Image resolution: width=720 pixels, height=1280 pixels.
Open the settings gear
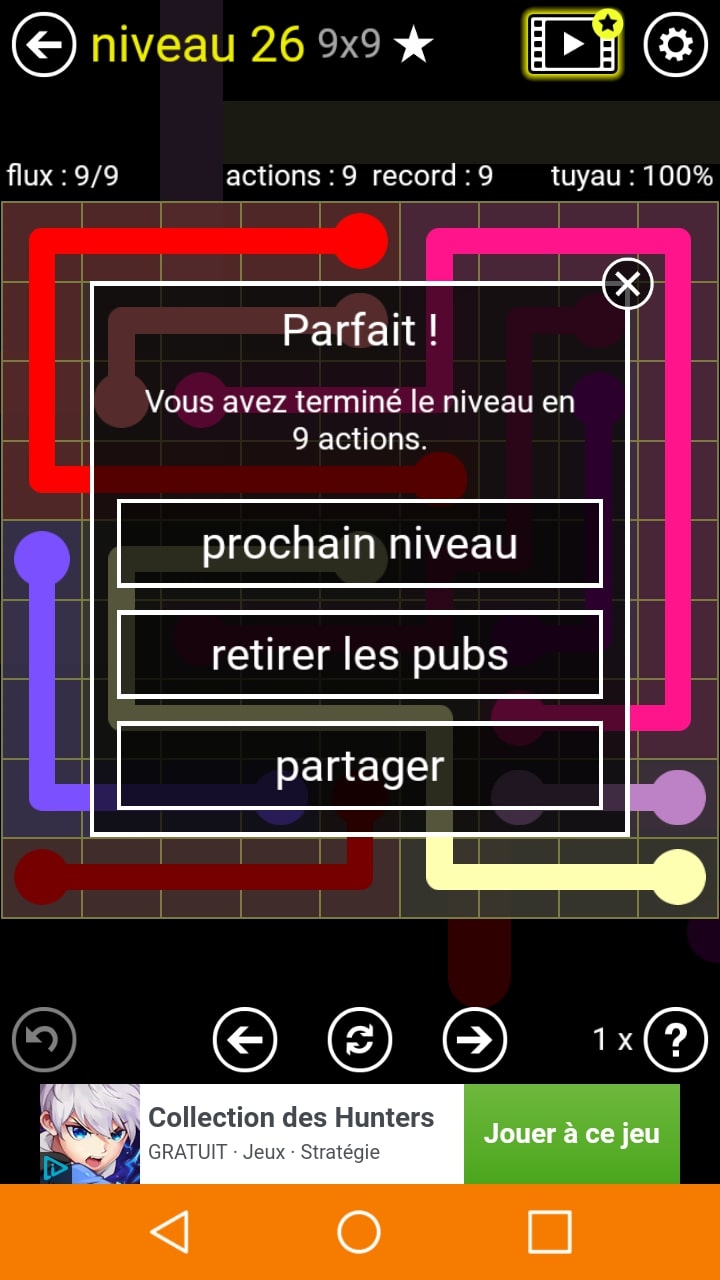pyautogui.click(x=676, y=45)
